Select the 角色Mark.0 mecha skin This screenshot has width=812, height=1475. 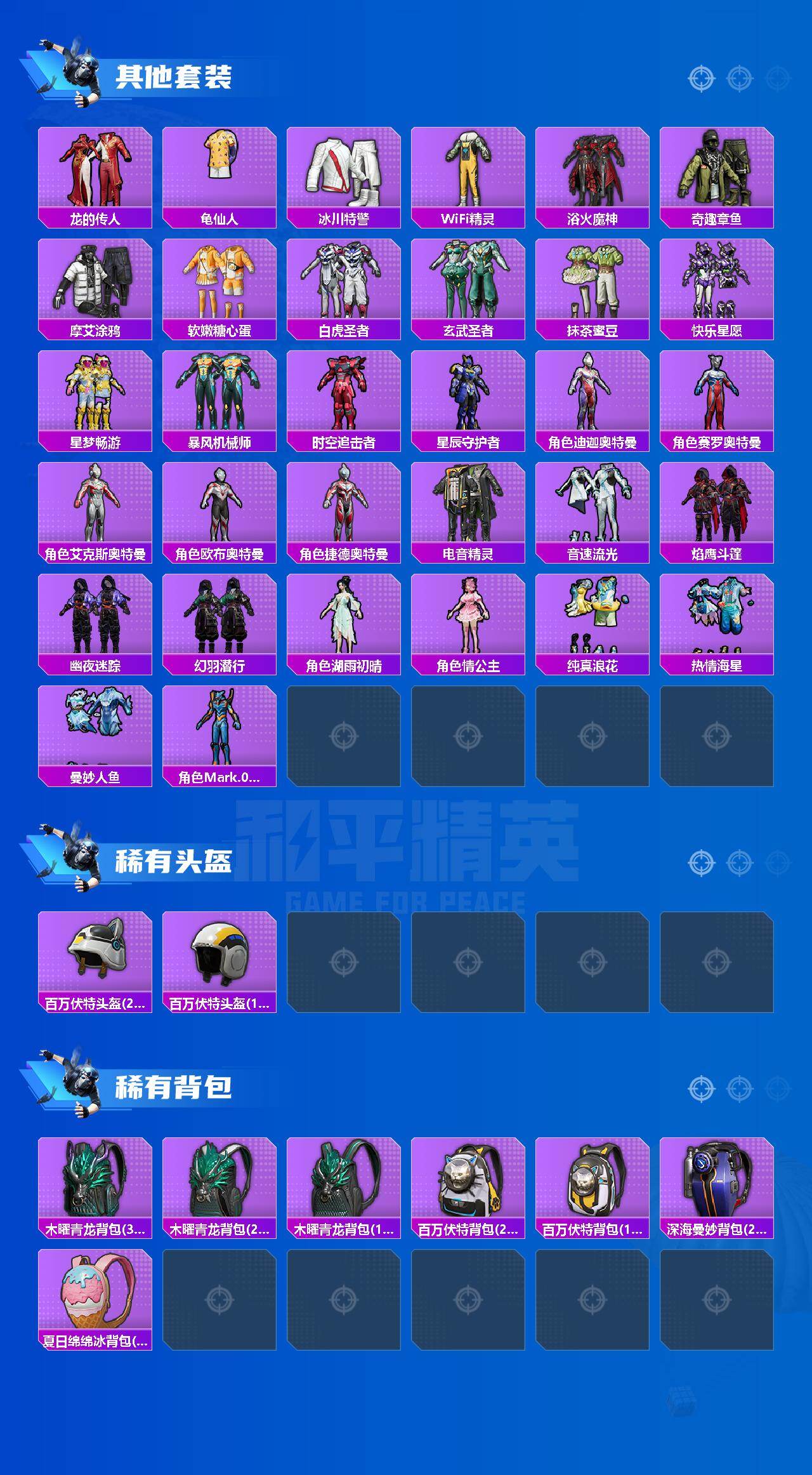(x=220, y=733)
